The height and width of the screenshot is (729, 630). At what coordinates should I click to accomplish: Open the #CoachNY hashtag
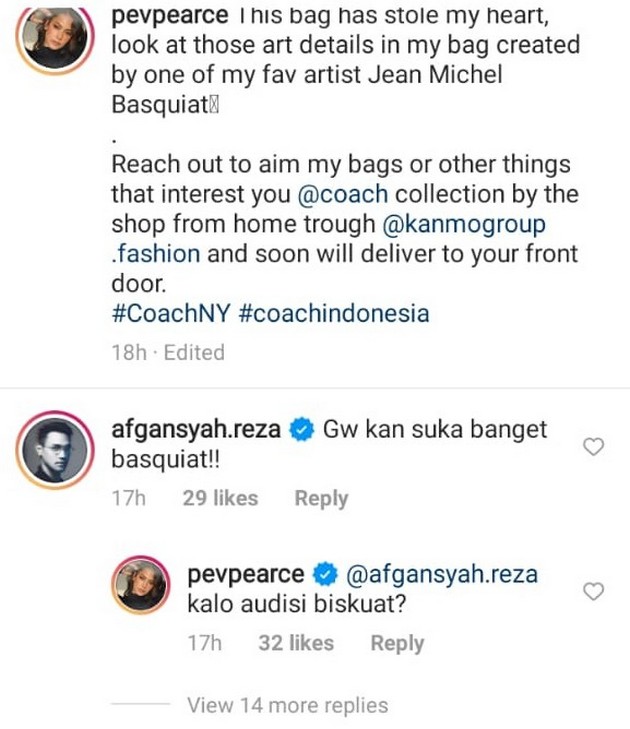point(170,313)
